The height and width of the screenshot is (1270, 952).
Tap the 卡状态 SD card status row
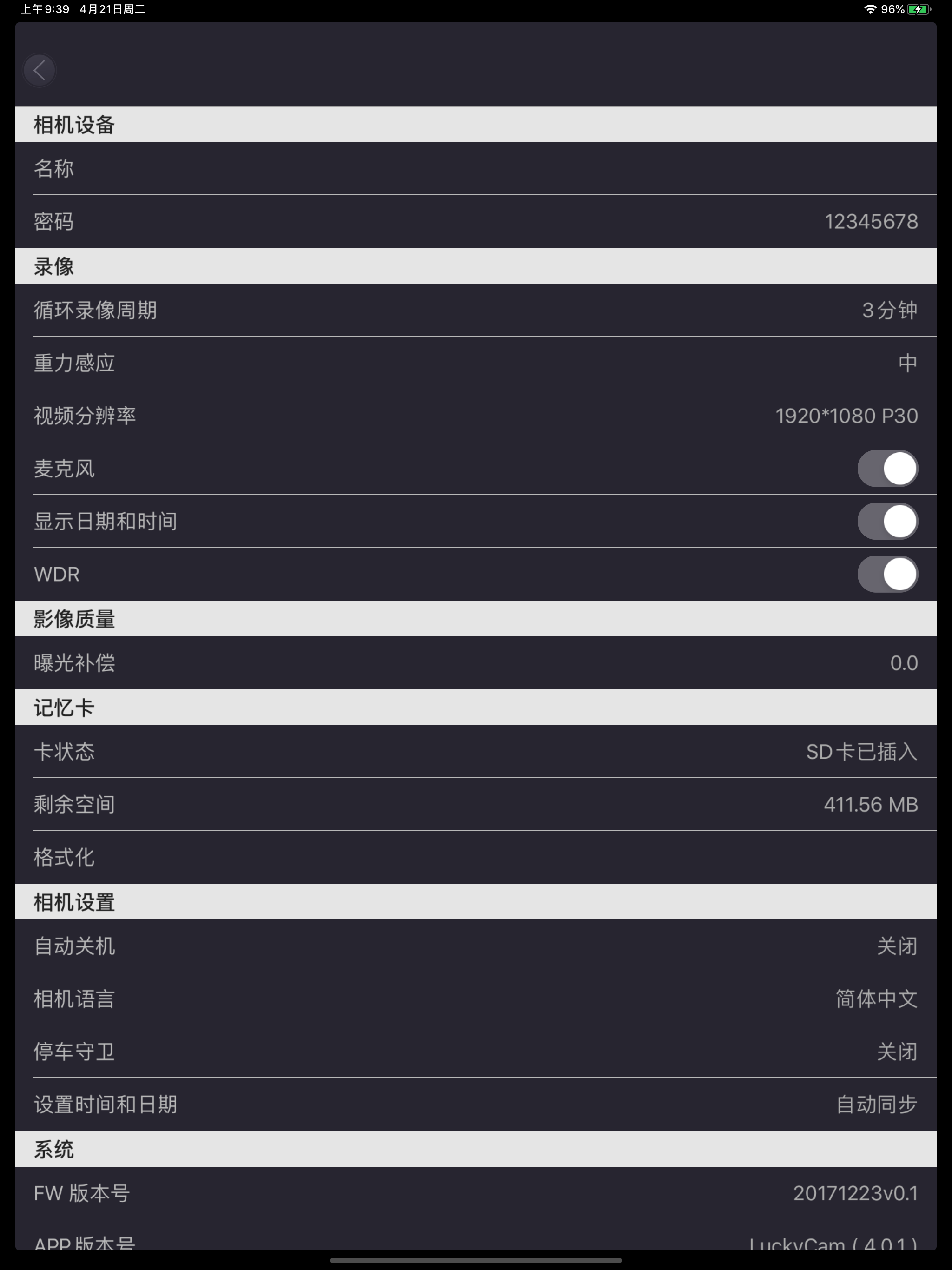point(476,752)
